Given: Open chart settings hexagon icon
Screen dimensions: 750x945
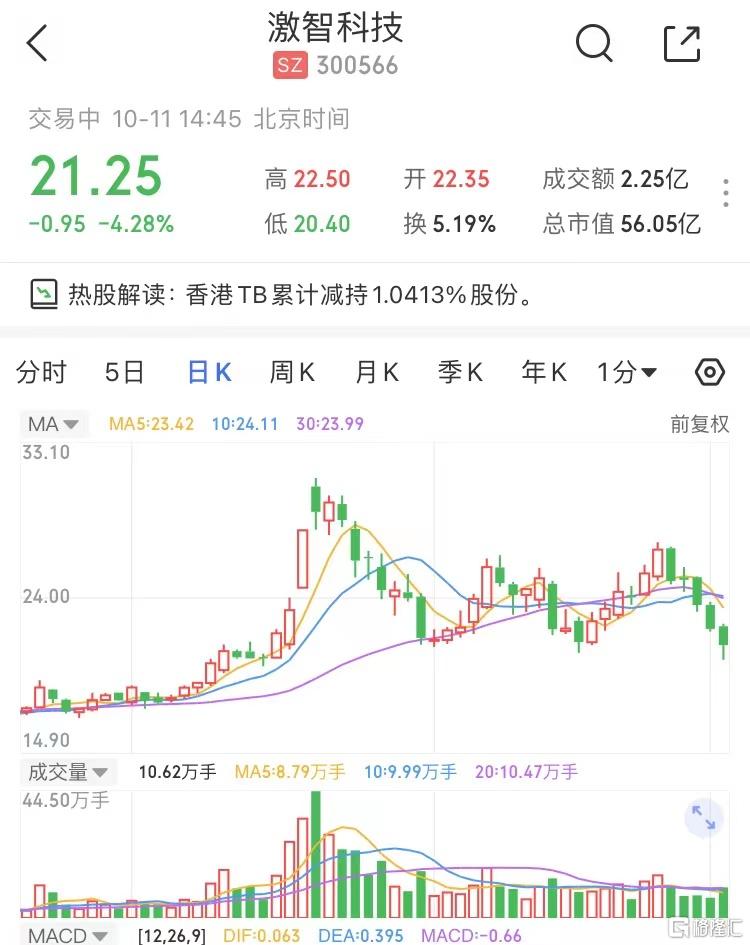Looking at the screenshot, I should (x=709, y=373).
